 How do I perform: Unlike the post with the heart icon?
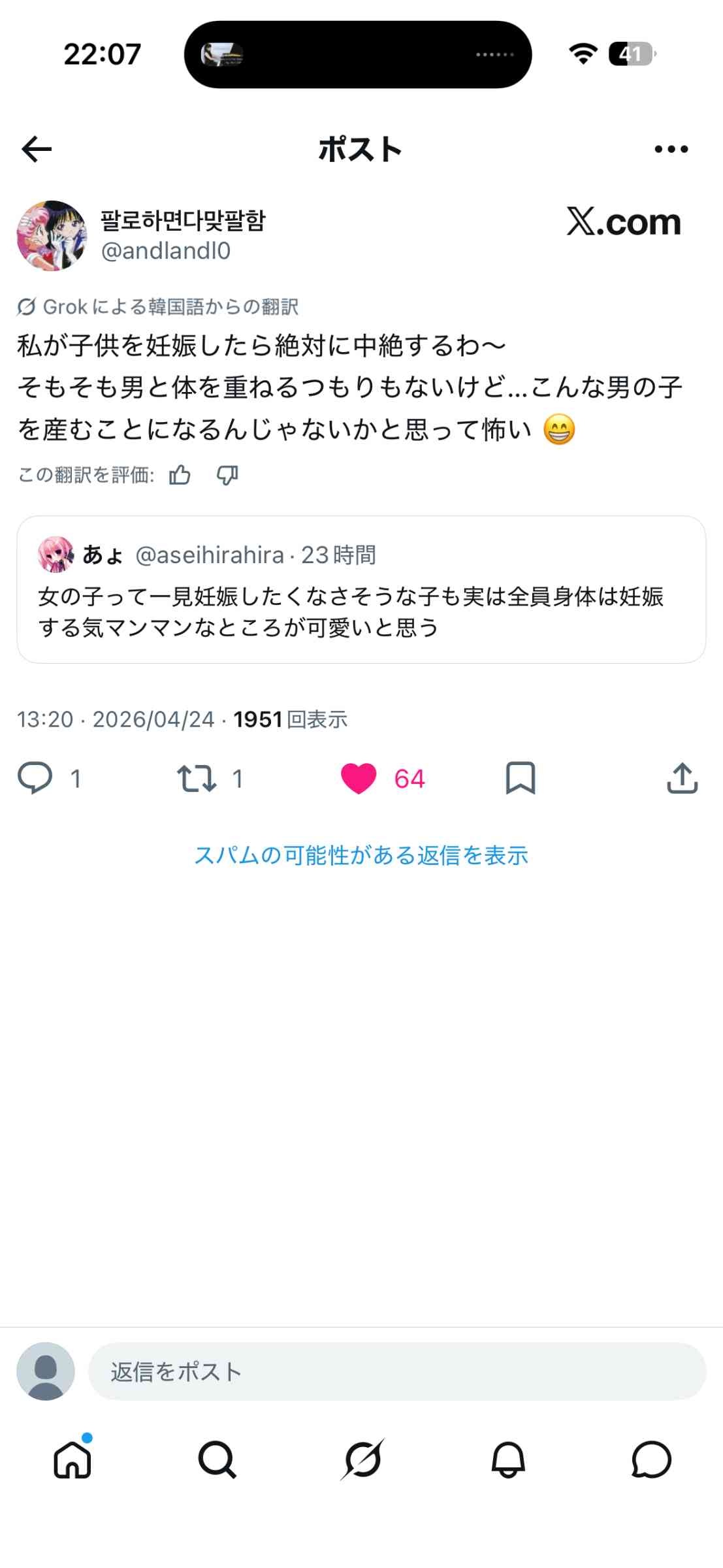359,778
